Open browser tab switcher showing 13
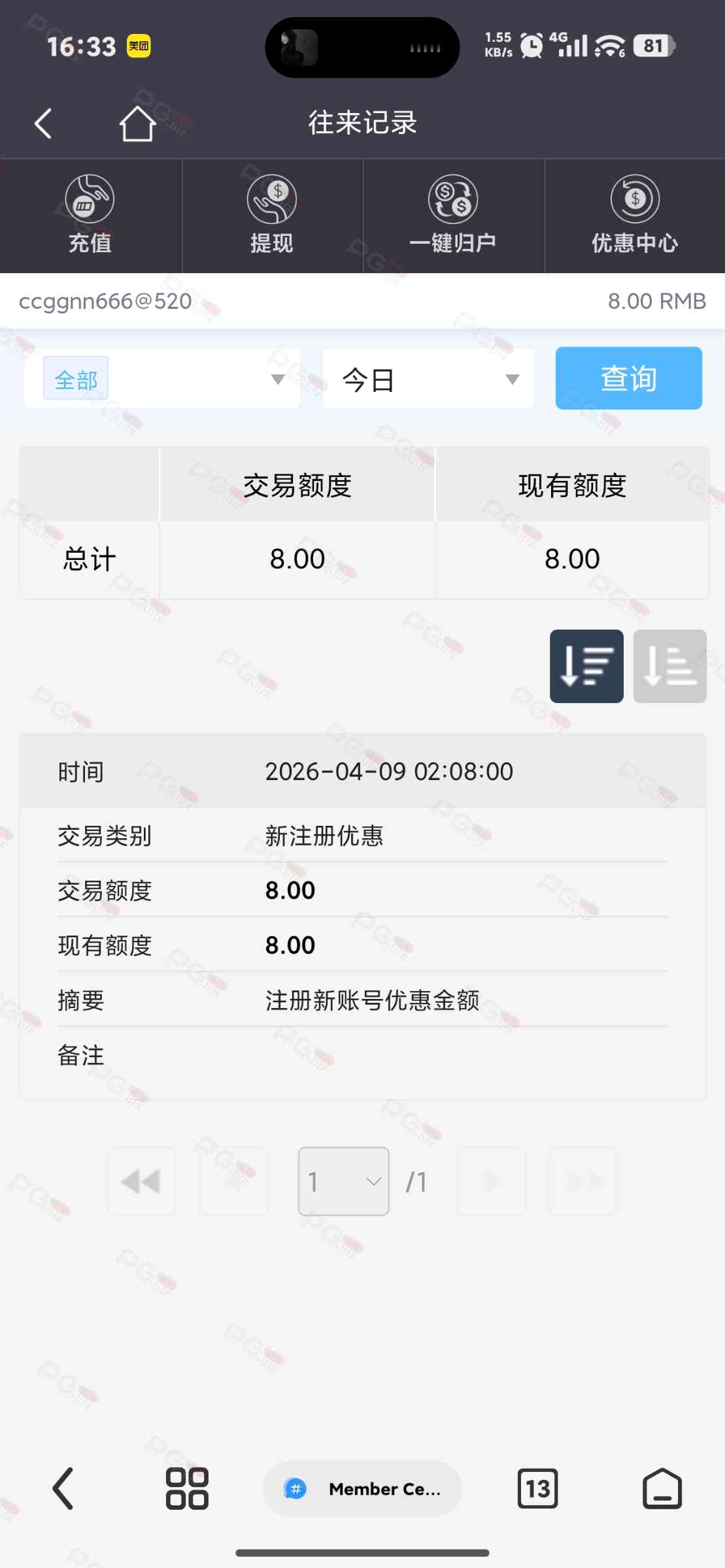The height and width of the screenshot is (1568, 725). 537,1489
